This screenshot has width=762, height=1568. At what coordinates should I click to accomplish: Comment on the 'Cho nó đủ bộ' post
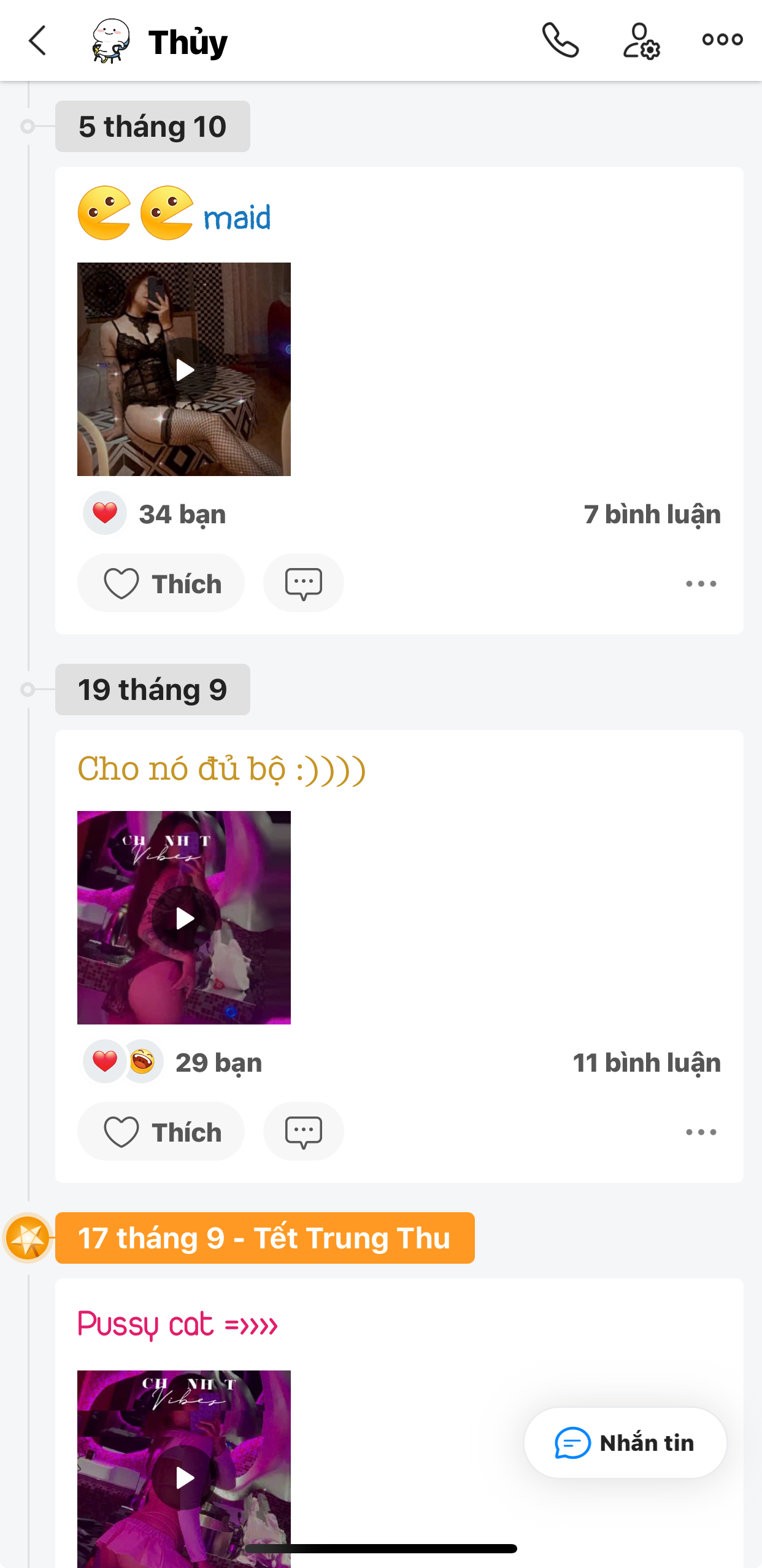pos(303,1131)
